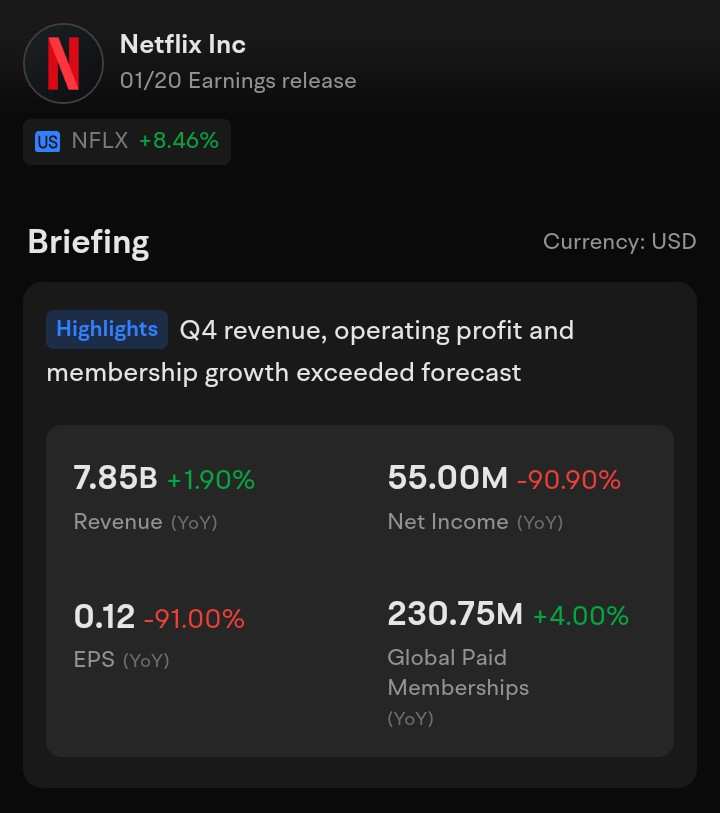Open the NFLX stock ticker chip
The width and height of the screenshot is (720, 813).
click(x=127, y=141)
